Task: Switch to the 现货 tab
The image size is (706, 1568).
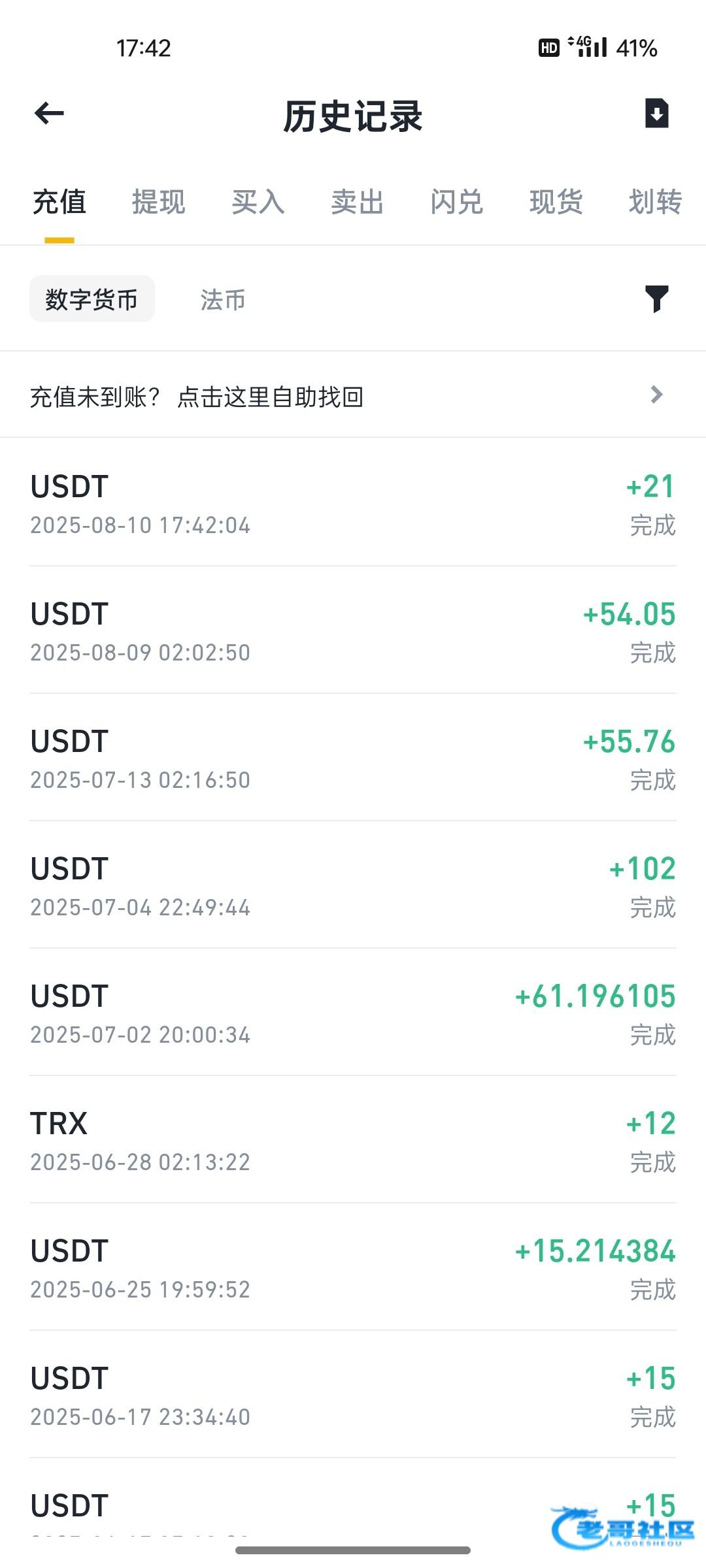Action: click(x=556, y=201)
